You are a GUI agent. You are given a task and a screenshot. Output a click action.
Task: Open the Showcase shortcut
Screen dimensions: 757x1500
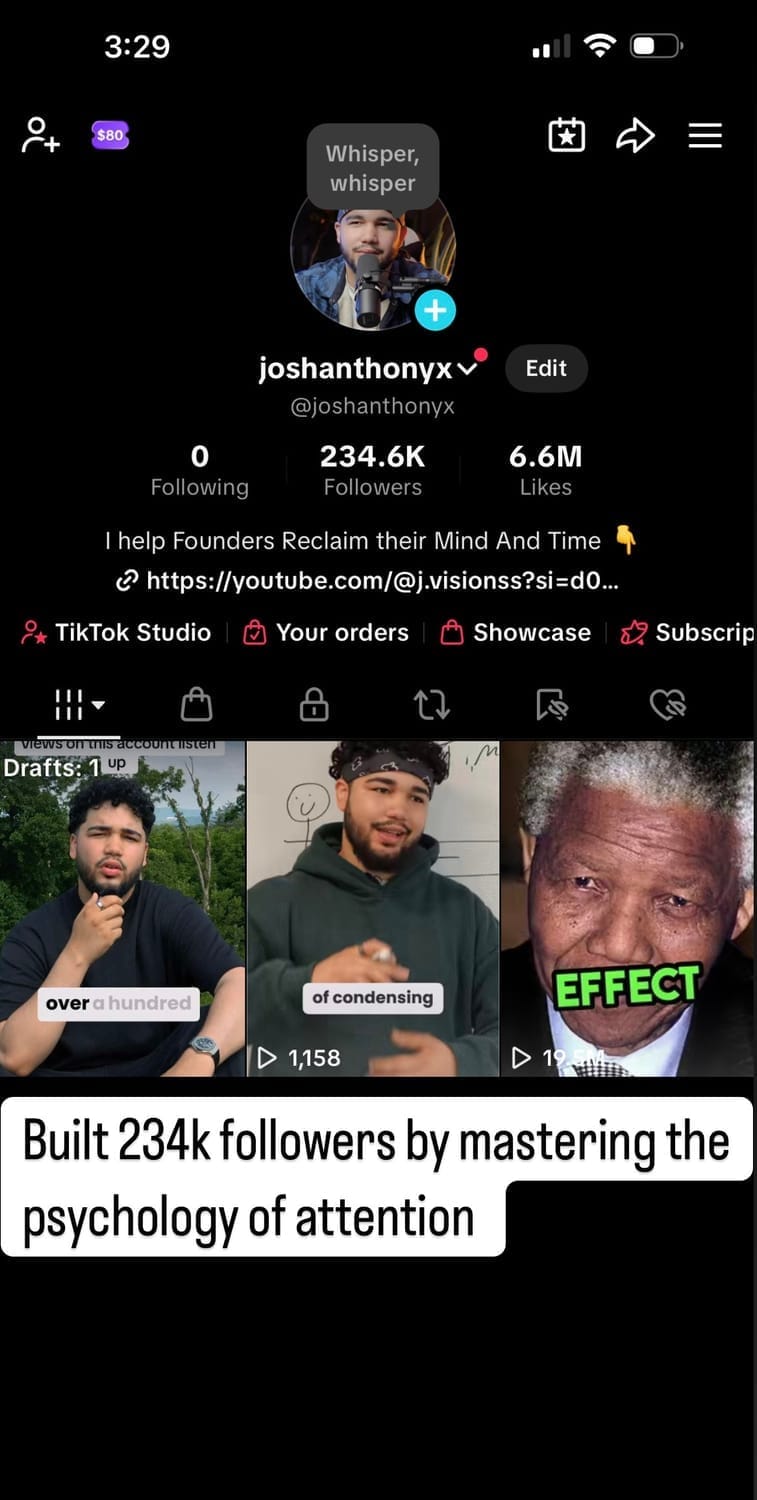point(517,632)
